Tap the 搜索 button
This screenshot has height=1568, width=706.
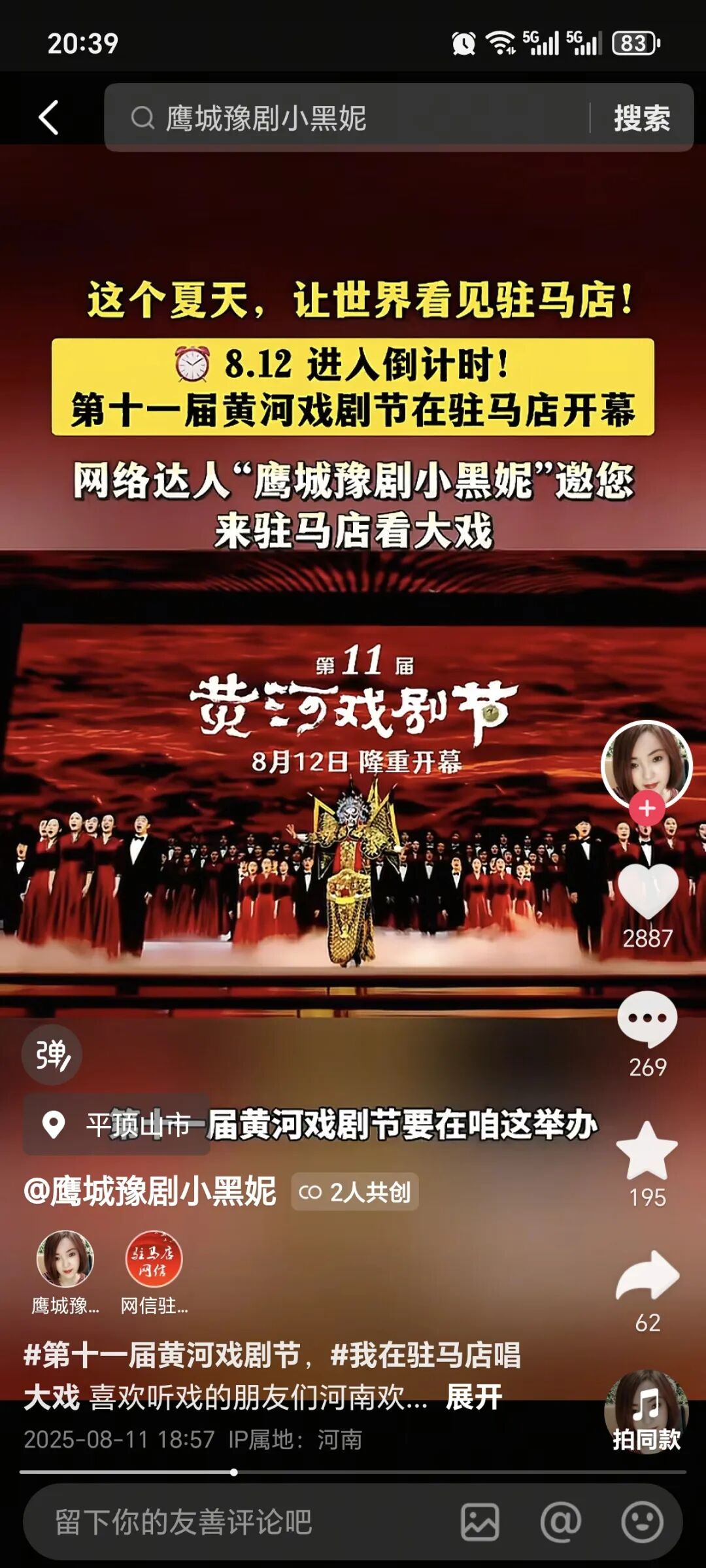coord(641,118)
